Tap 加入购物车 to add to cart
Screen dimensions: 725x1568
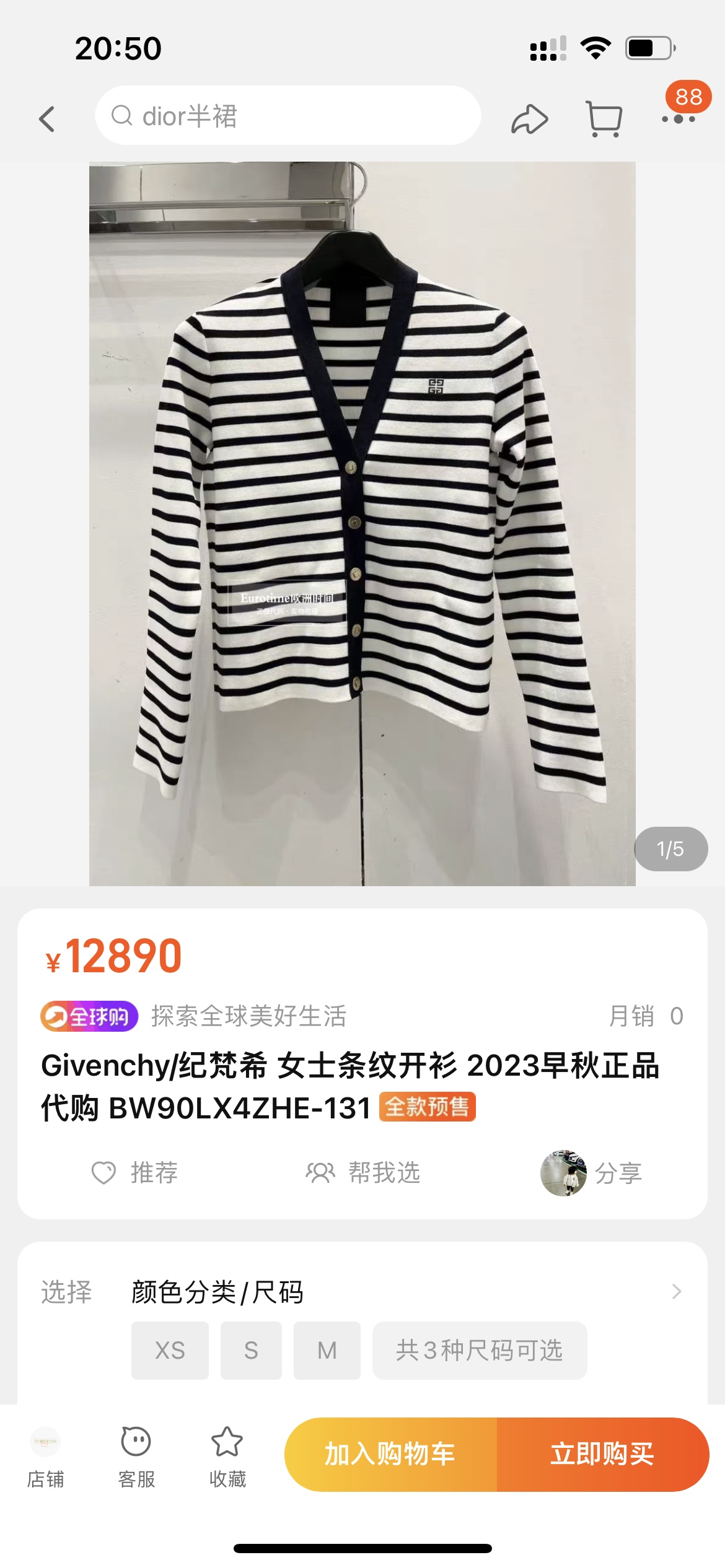point(391,1453)
